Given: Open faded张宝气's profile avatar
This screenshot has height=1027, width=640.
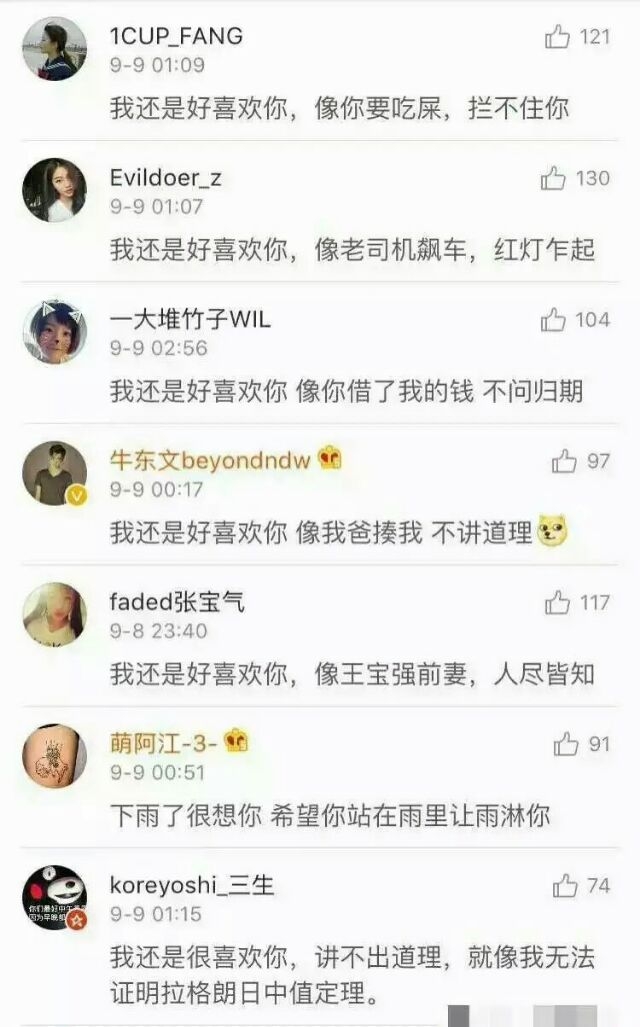Looking at the screenshot, I should [54, 614].
